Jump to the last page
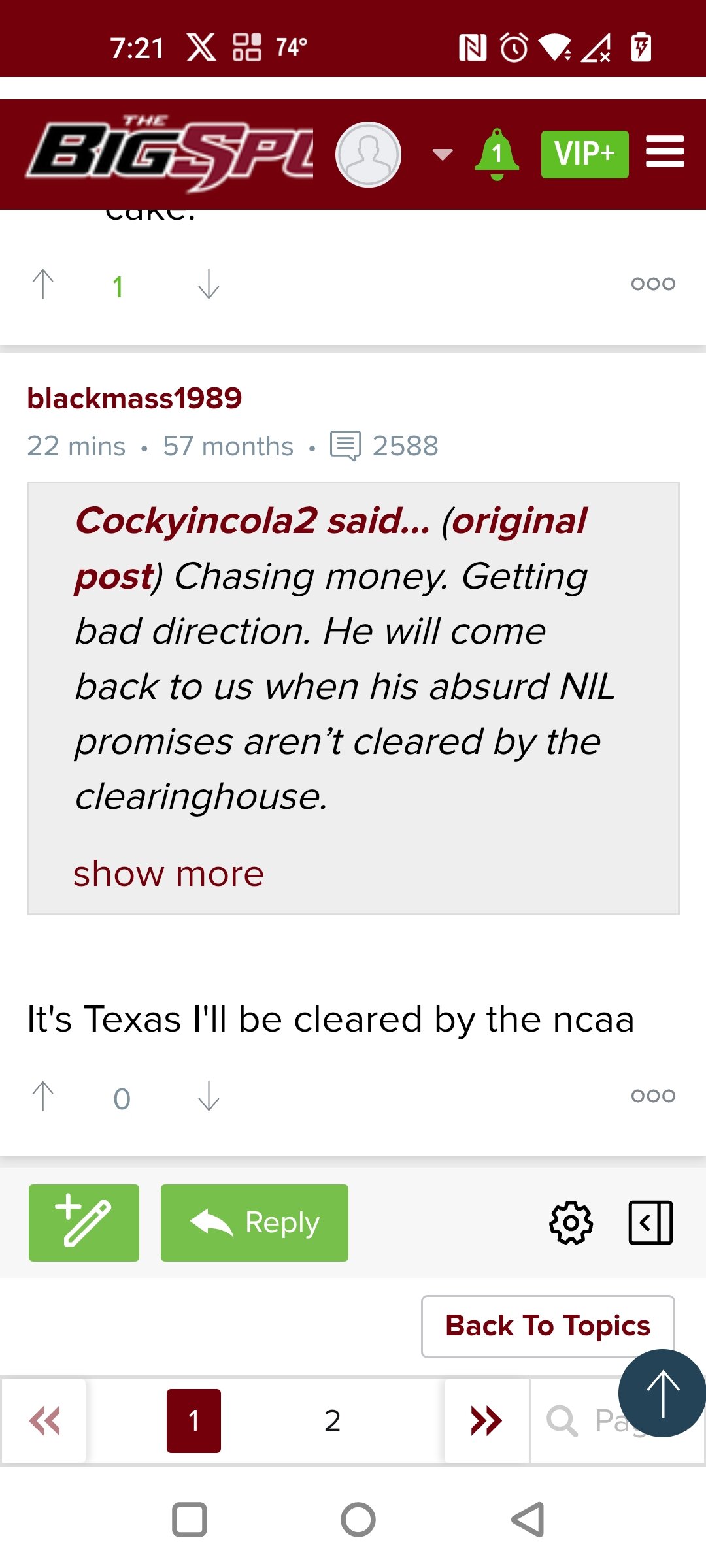Screen dimensions: 706x1568 tap(486, 1420)
